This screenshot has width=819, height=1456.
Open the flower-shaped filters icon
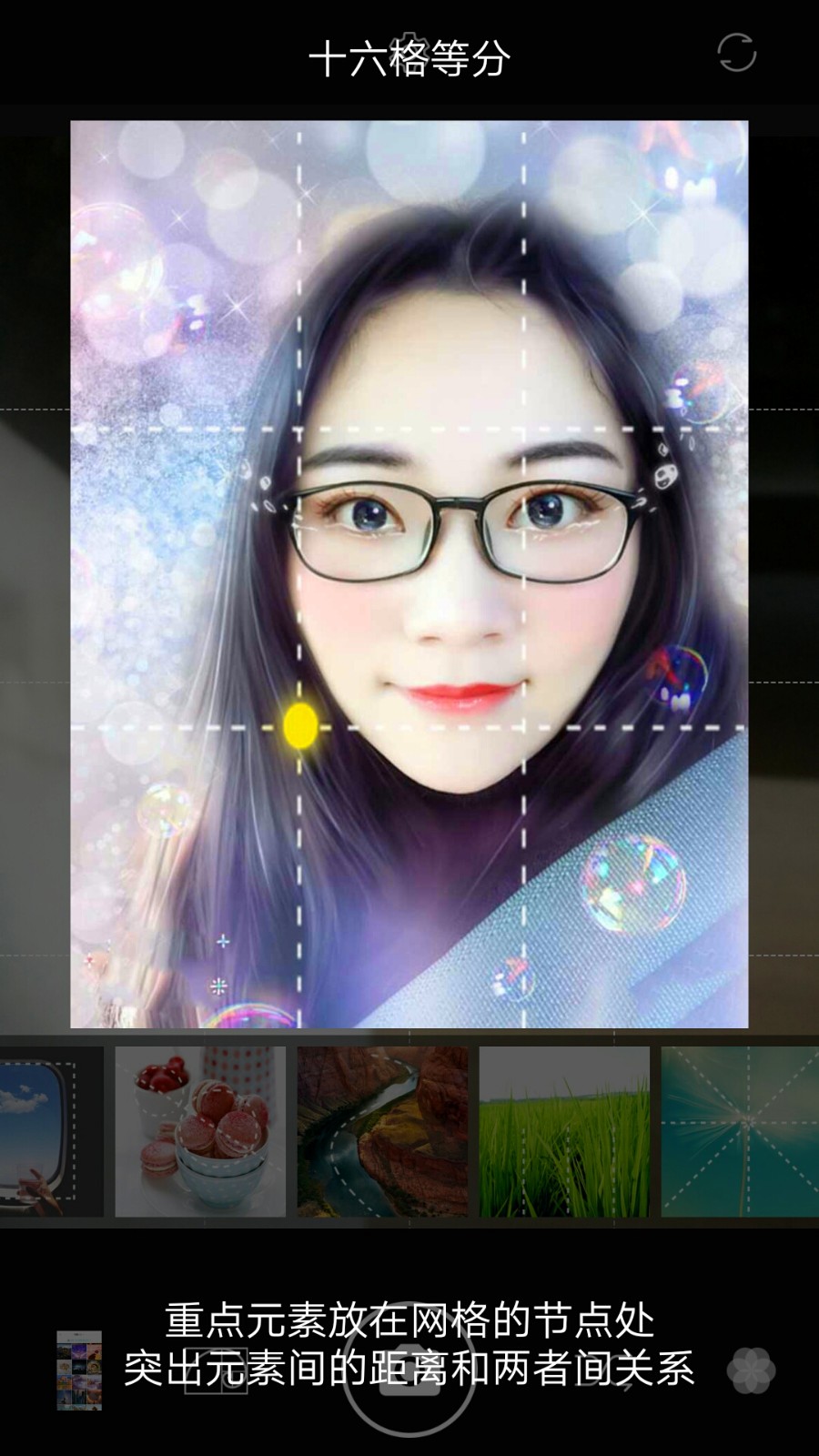tap(751, 1370)
